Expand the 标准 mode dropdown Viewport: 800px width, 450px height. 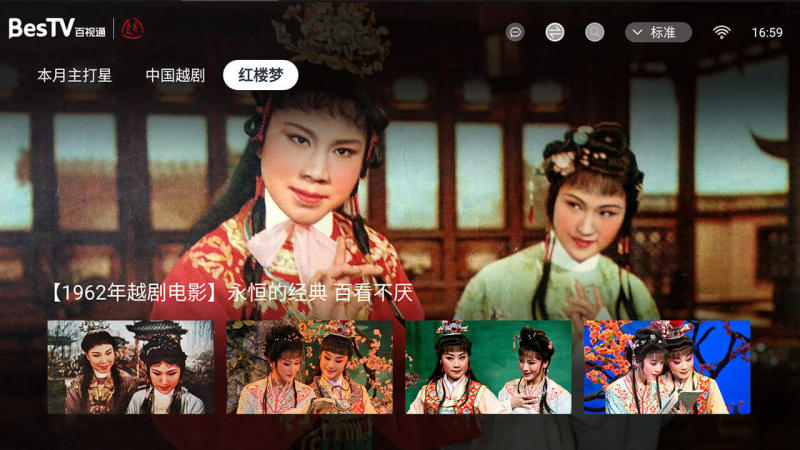[x=658, y=32]
